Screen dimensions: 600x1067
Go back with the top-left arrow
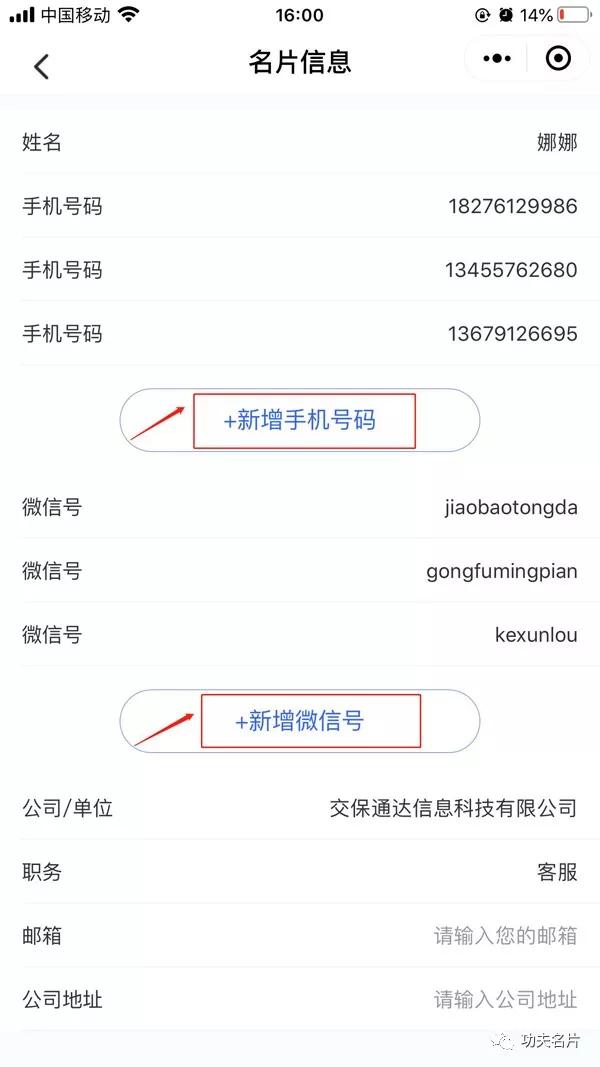pos(41,67)
